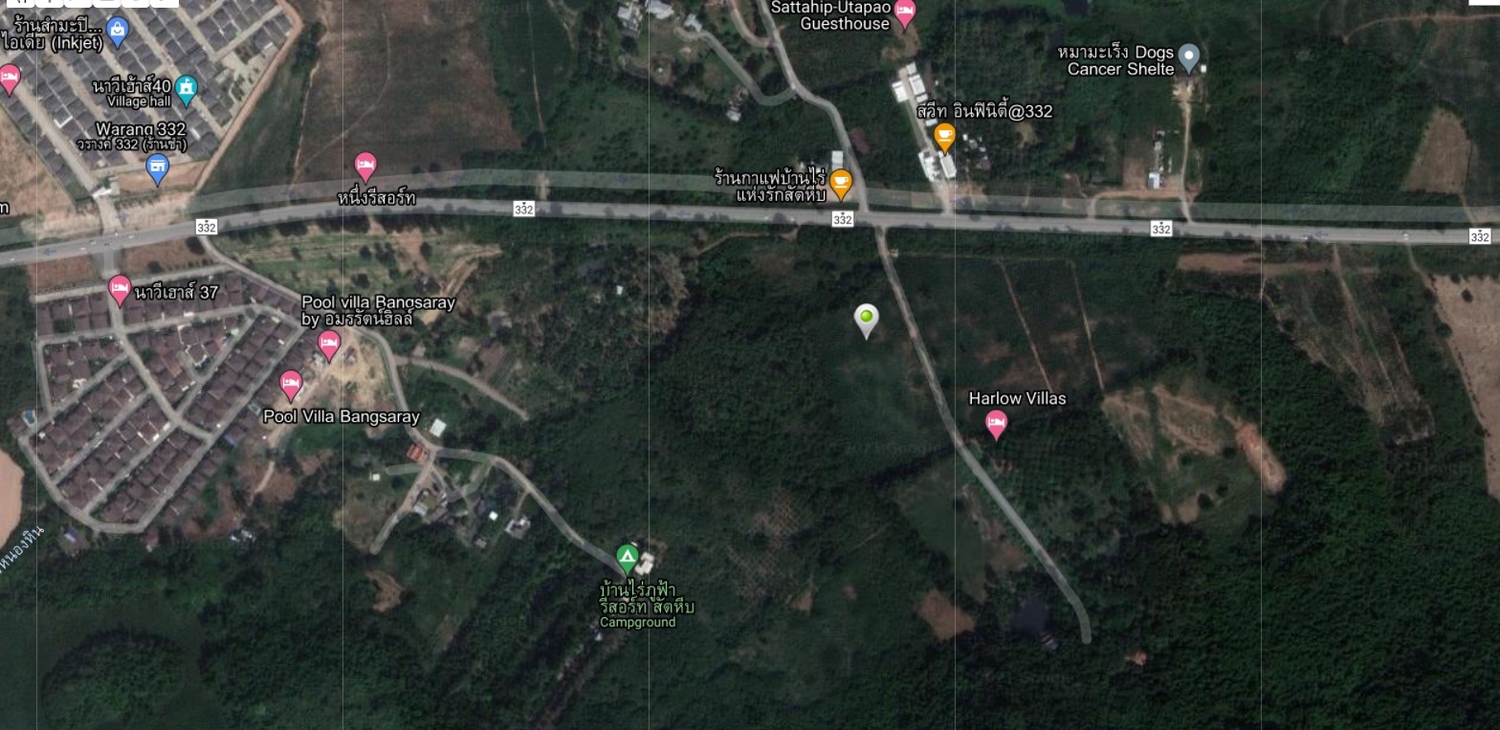
Task: Open the Campground marker for บ้านไร่ภูฟ้า
Action: point(627,557)
